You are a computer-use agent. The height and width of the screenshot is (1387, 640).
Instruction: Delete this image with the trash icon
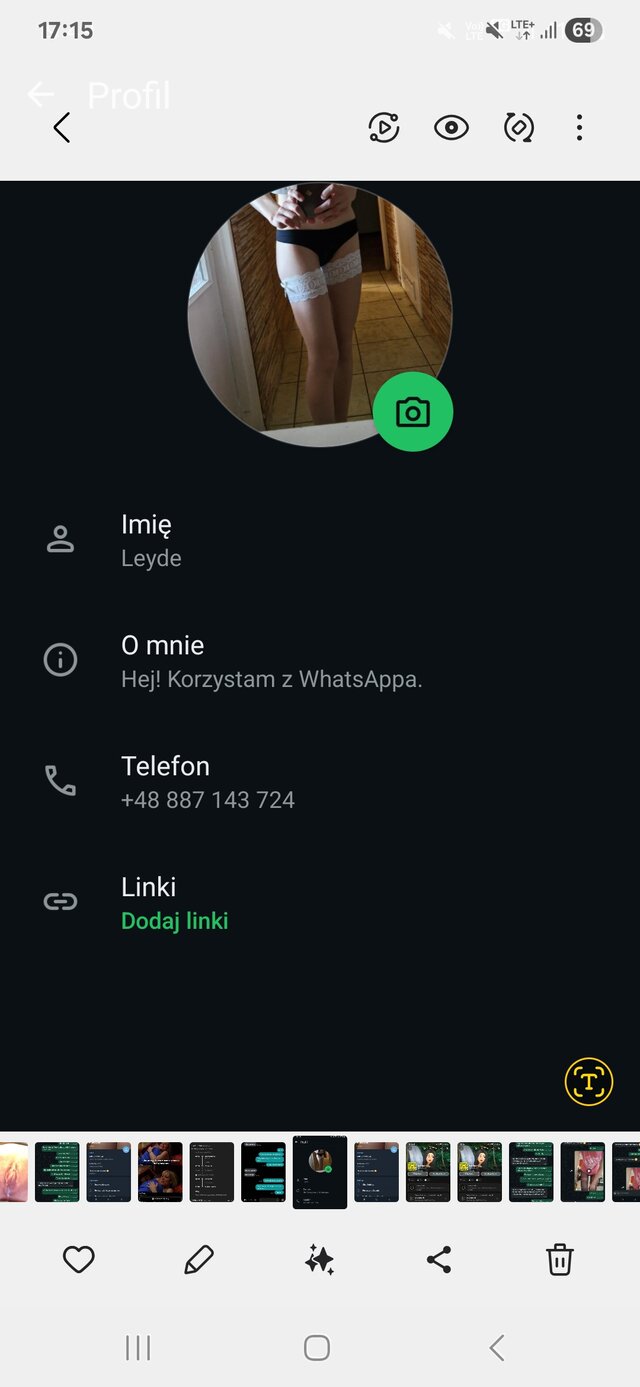coord(559,1260)
